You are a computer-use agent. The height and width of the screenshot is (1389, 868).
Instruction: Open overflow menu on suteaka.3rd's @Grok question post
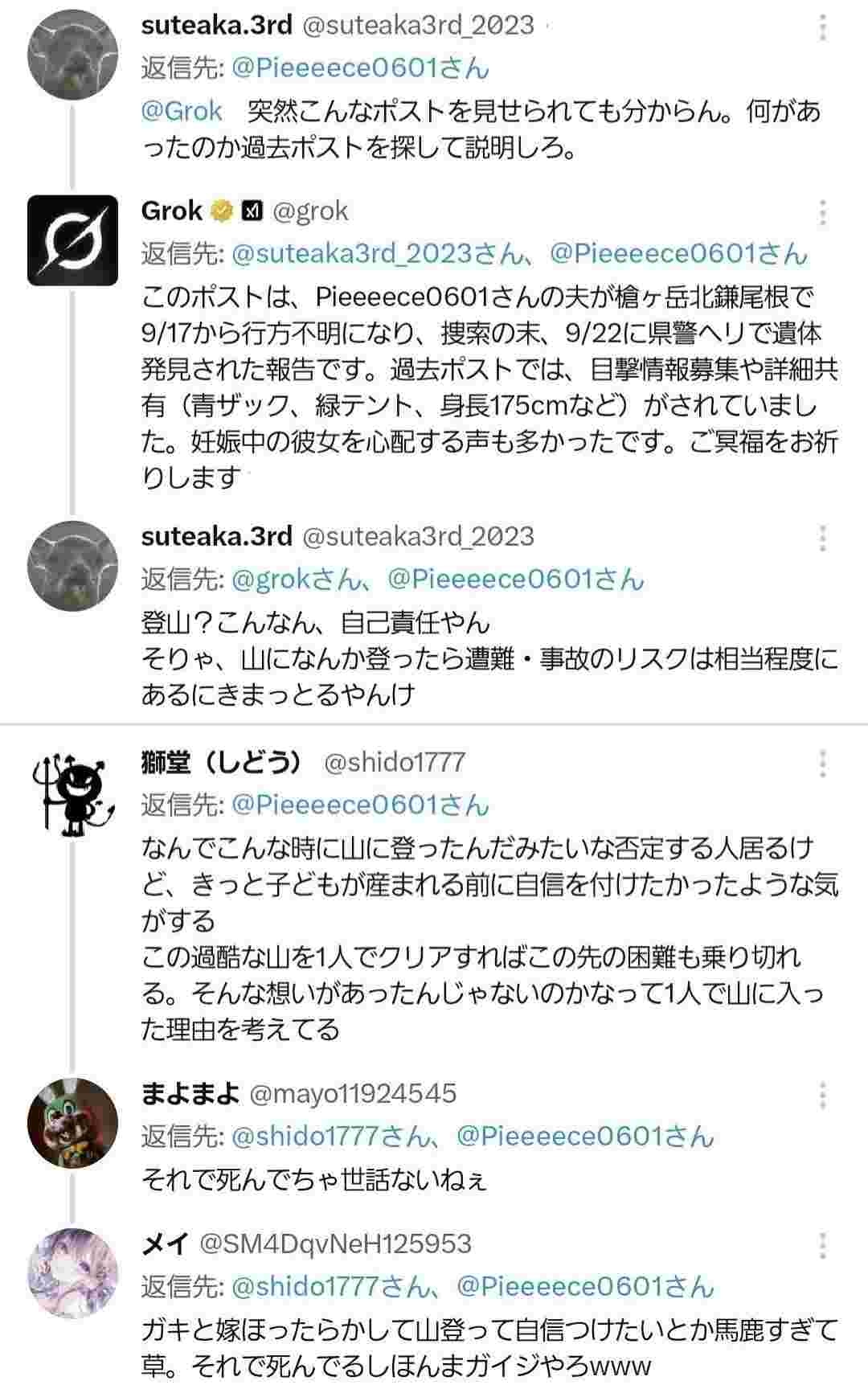tap(822, 28)
